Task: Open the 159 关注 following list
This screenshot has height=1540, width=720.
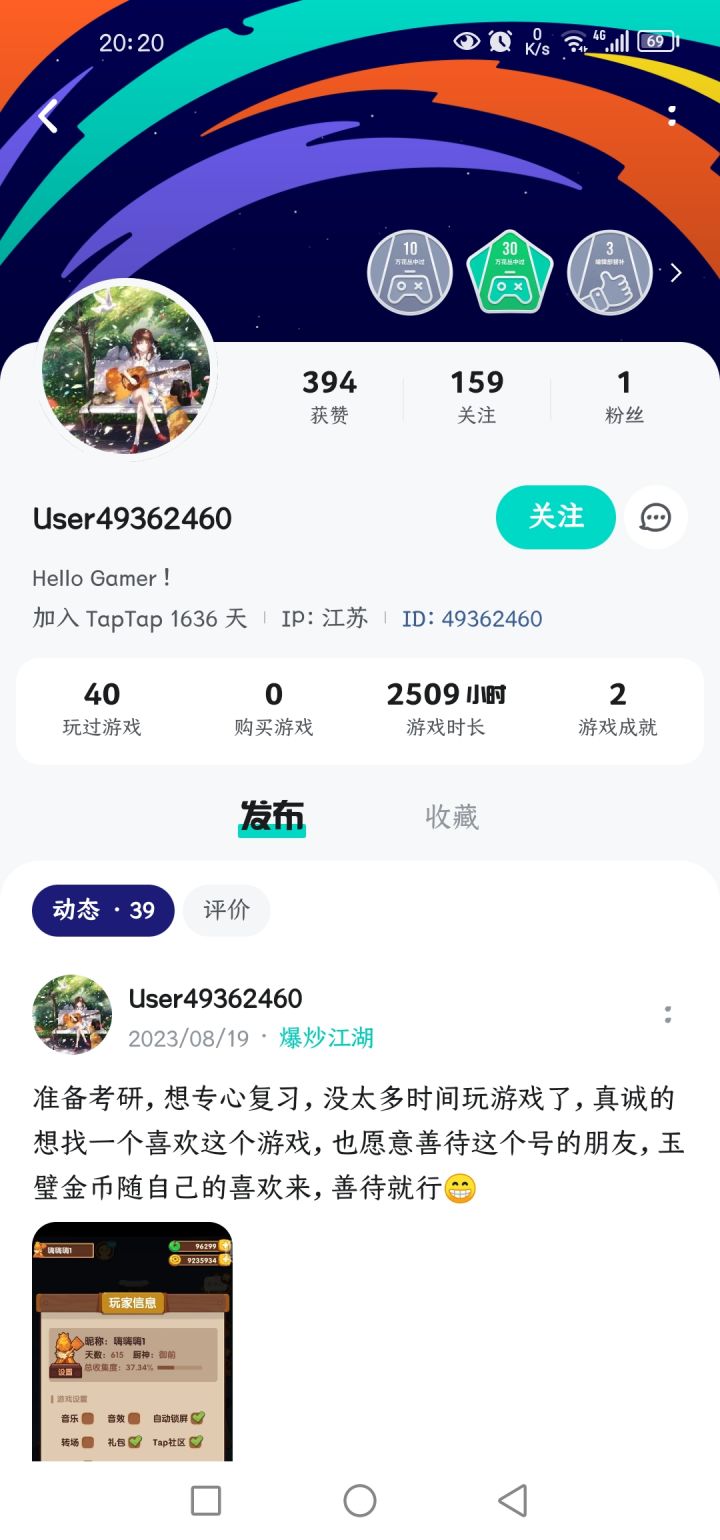Action: tap(477, 396)
